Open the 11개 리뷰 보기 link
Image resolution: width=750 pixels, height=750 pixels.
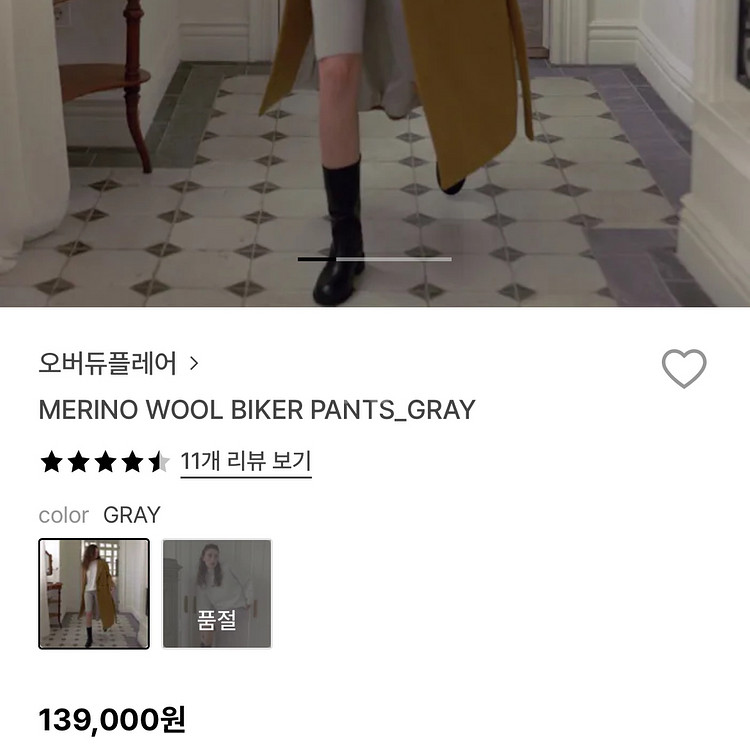pos(246,462)
